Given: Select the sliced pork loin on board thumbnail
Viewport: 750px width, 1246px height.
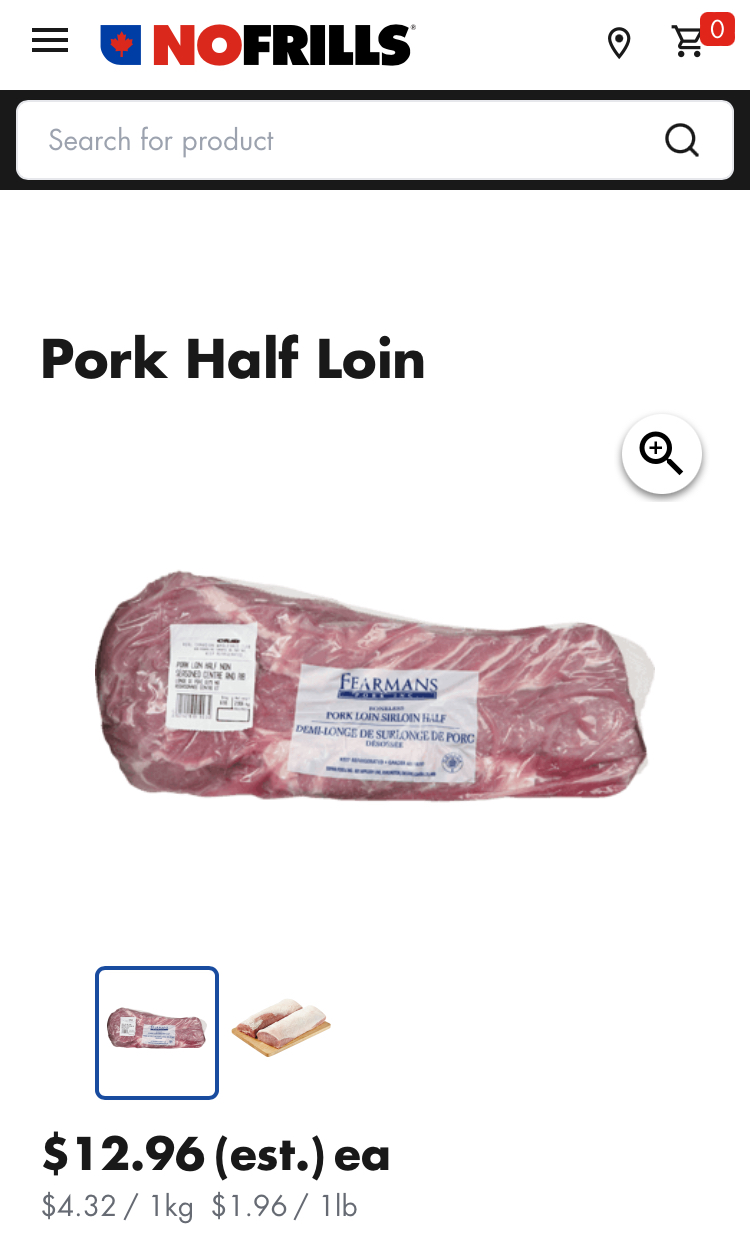Looking at the screenshot, I should [x=281, y=1027].
